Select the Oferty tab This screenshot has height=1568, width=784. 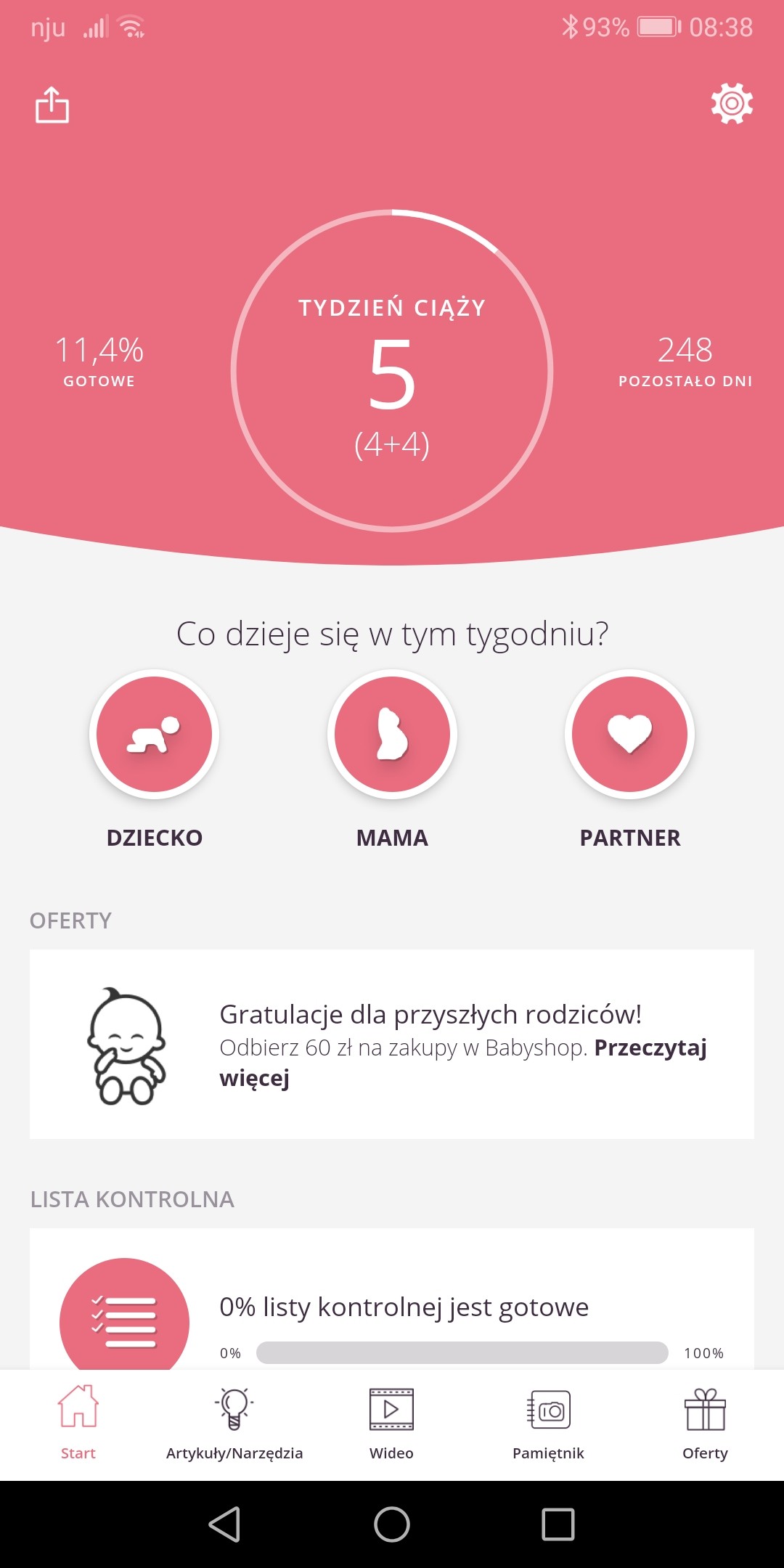click(705, 1421)
